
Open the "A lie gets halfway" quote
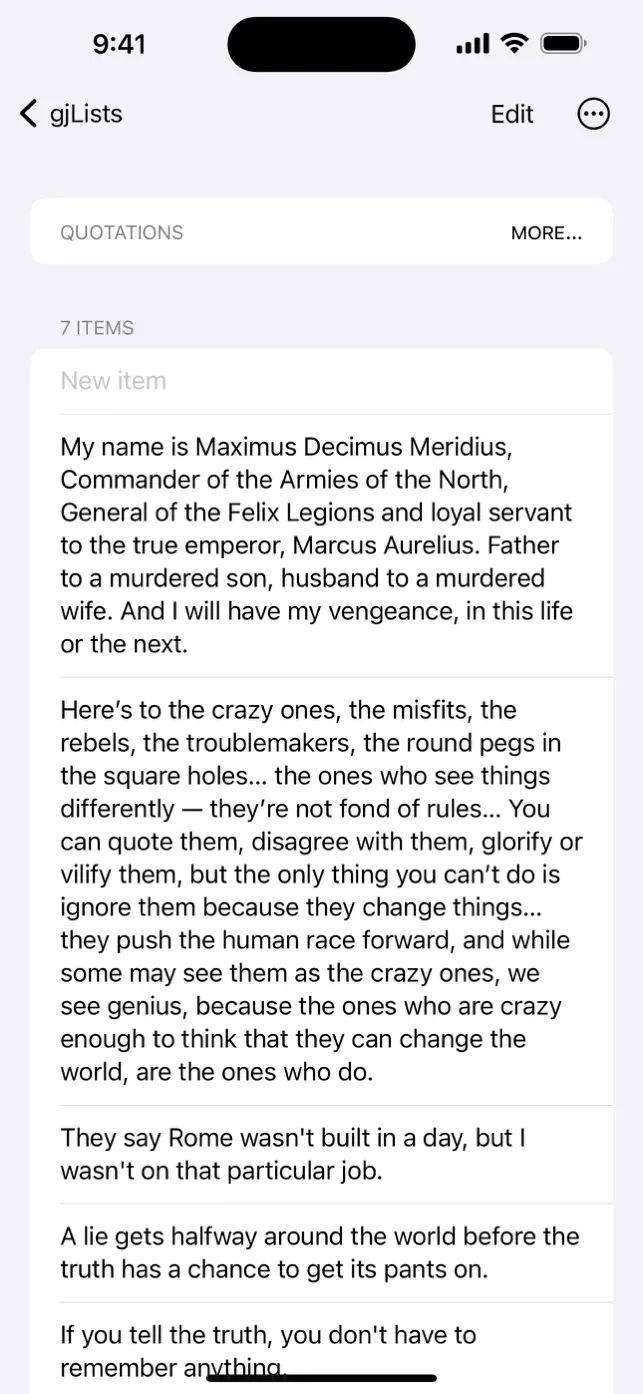[320, 1253]
